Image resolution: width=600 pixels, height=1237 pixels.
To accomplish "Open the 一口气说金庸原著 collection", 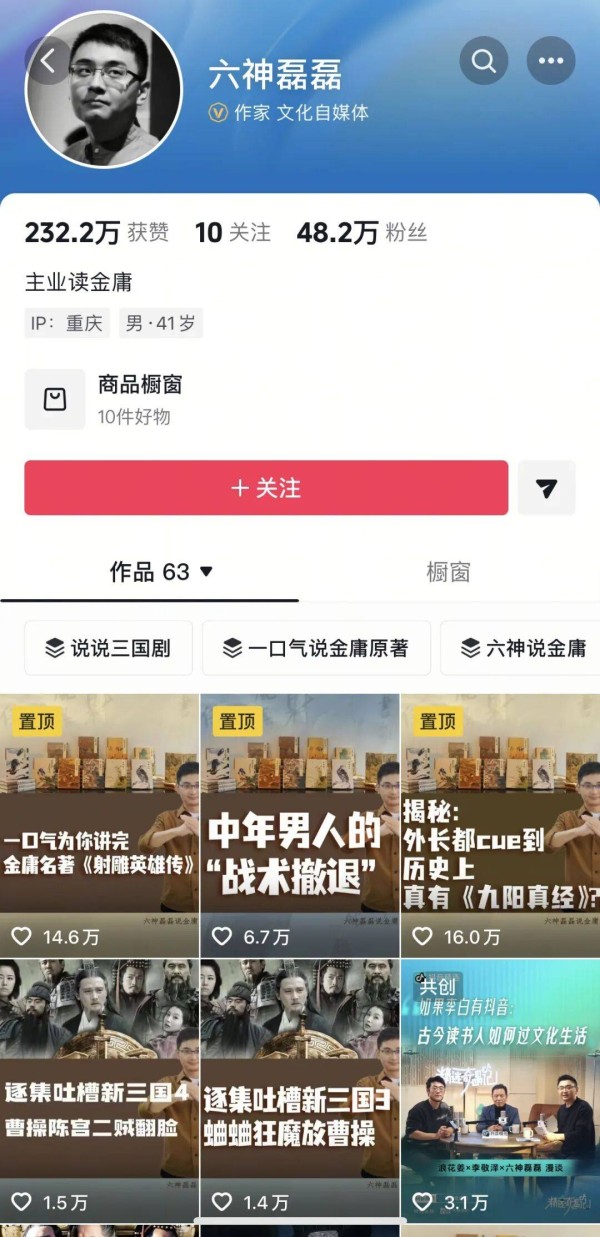I will coord(316,648).
